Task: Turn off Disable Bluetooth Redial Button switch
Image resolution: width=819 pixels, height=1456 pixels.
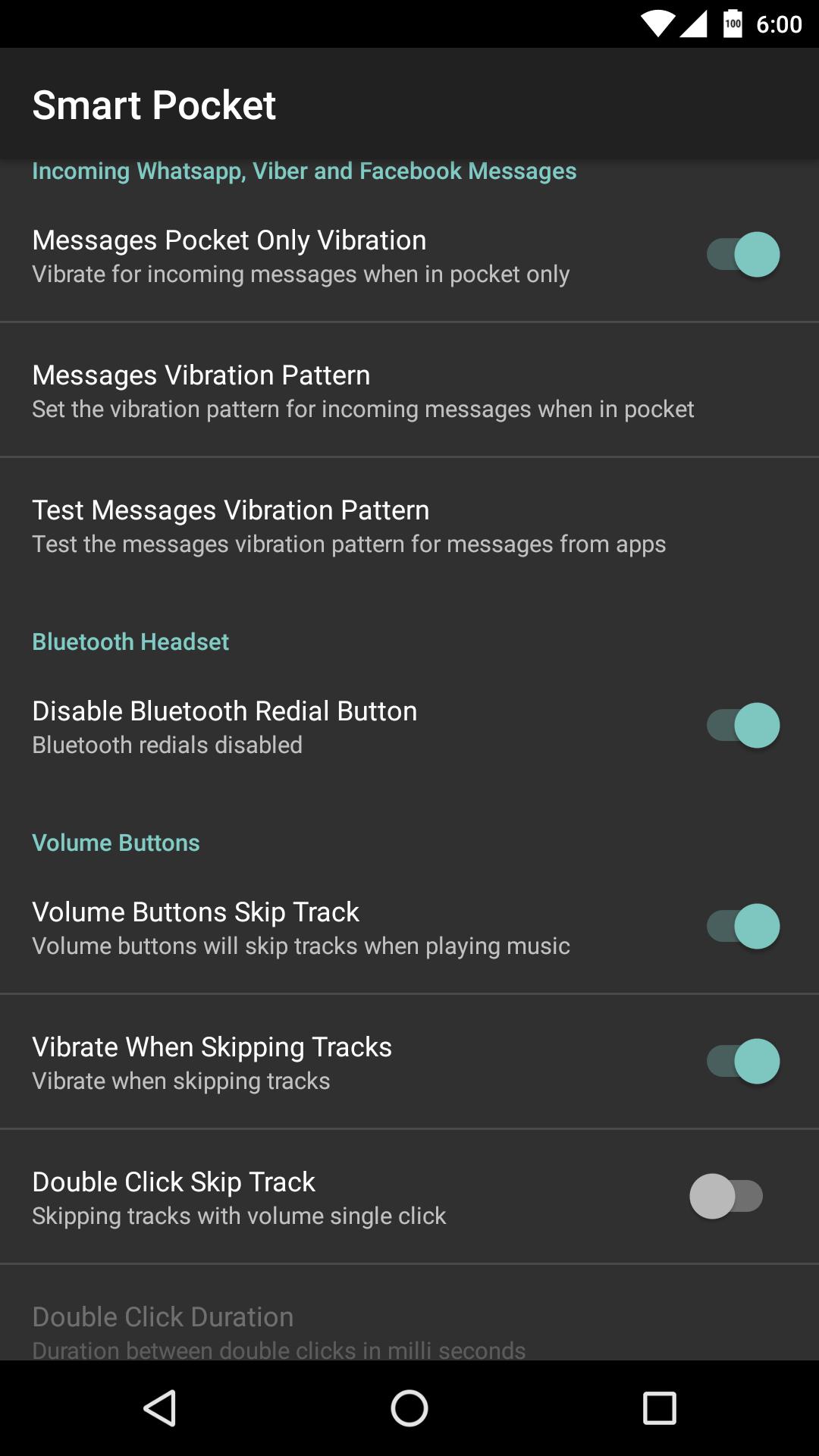Action: (x=742, y=726)
